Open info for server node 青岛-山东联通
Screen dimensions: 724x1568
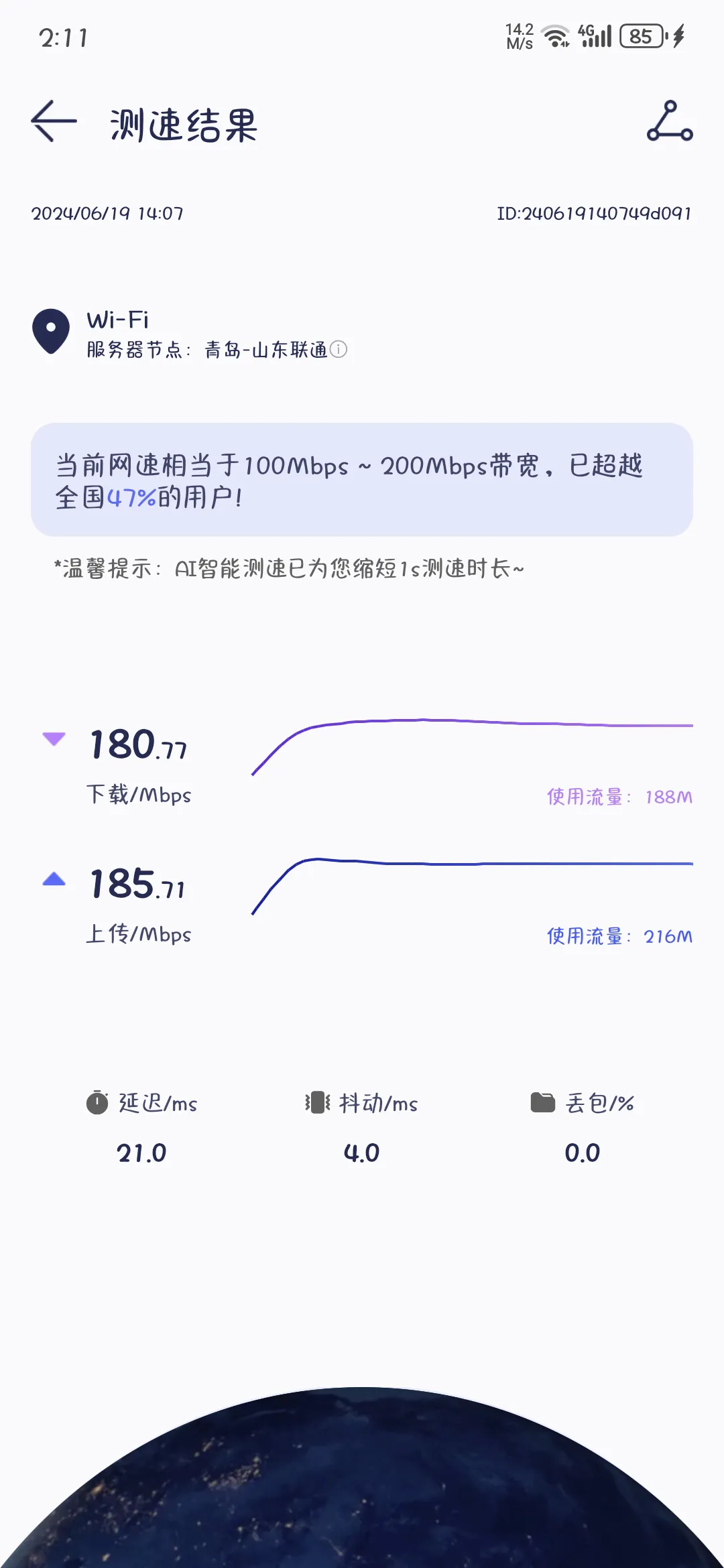(341, 350)
